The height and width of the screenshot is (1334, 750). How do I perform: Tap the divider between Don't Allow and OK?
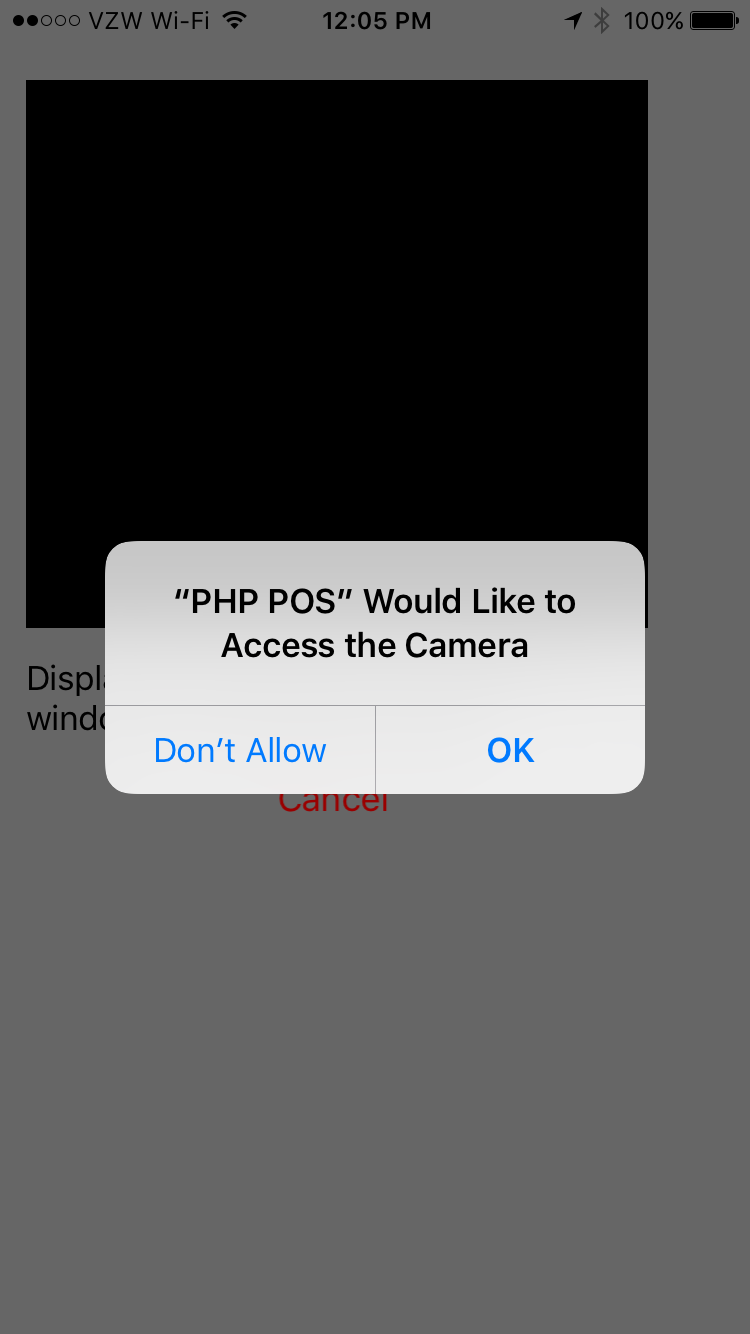[375, 750]
